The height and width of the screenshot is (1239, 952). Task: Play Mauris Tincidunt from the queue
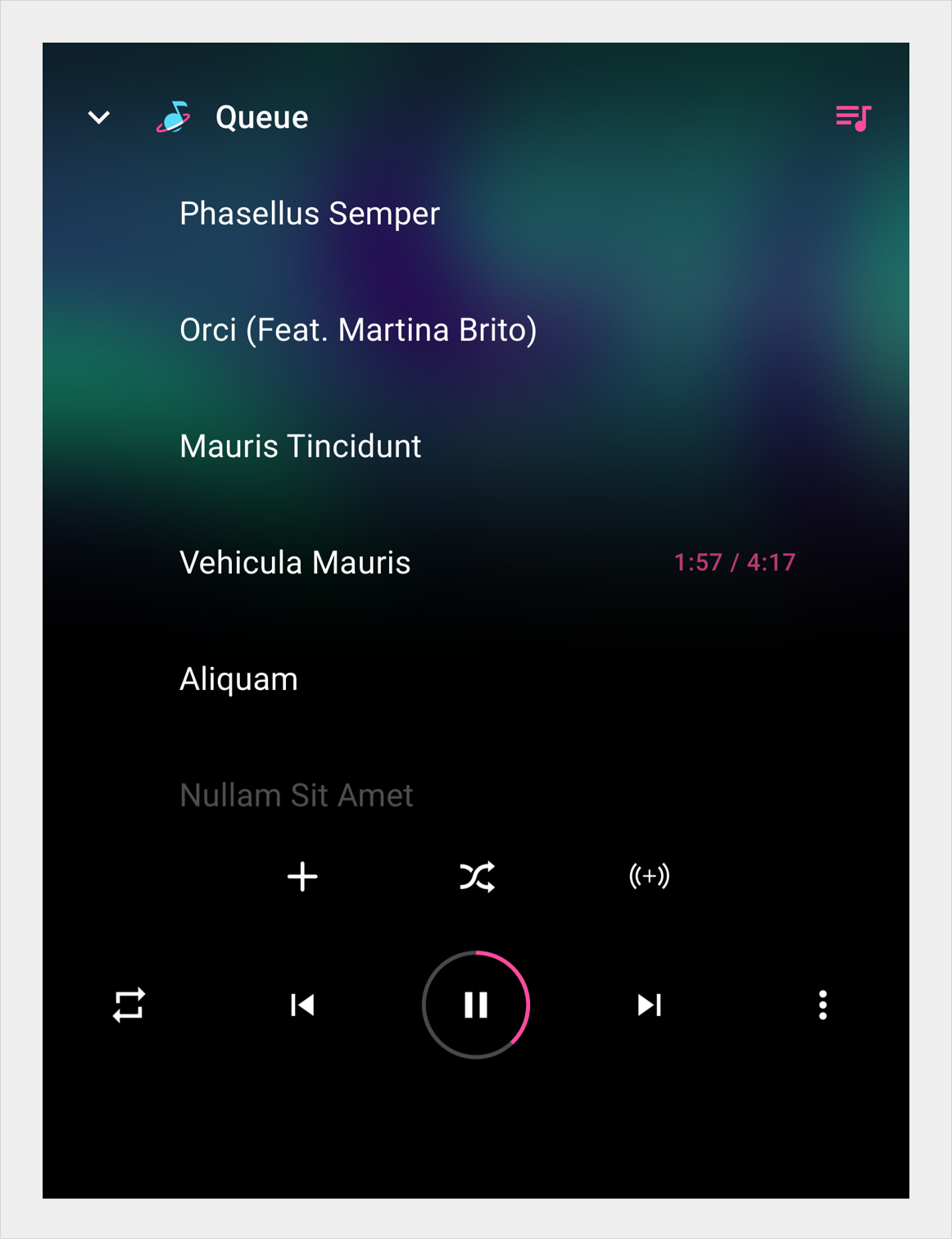[x=300, y=447]
